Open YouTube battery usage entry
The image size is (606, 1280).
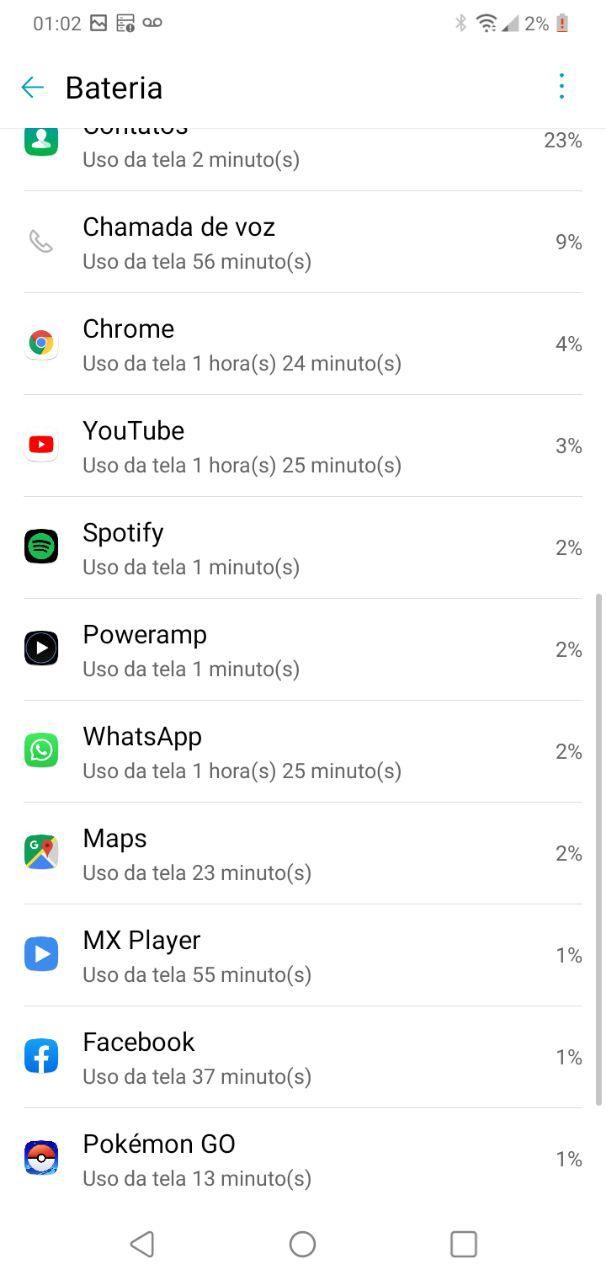click(x=300, y=446)
